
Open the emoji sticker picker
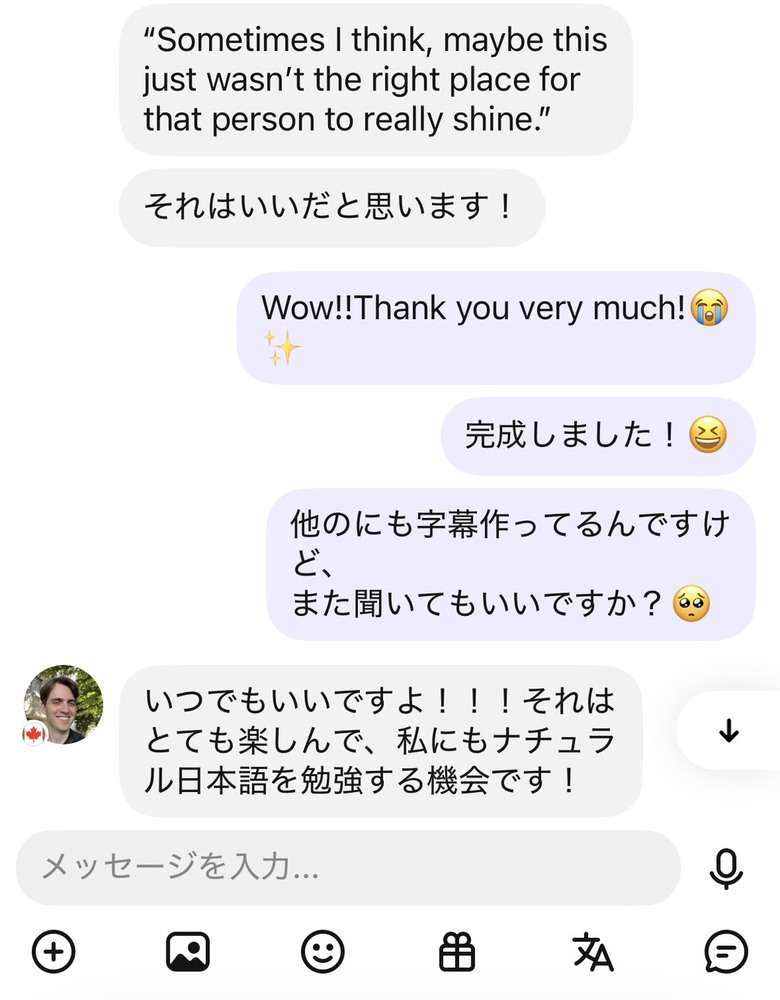point(322,951)
